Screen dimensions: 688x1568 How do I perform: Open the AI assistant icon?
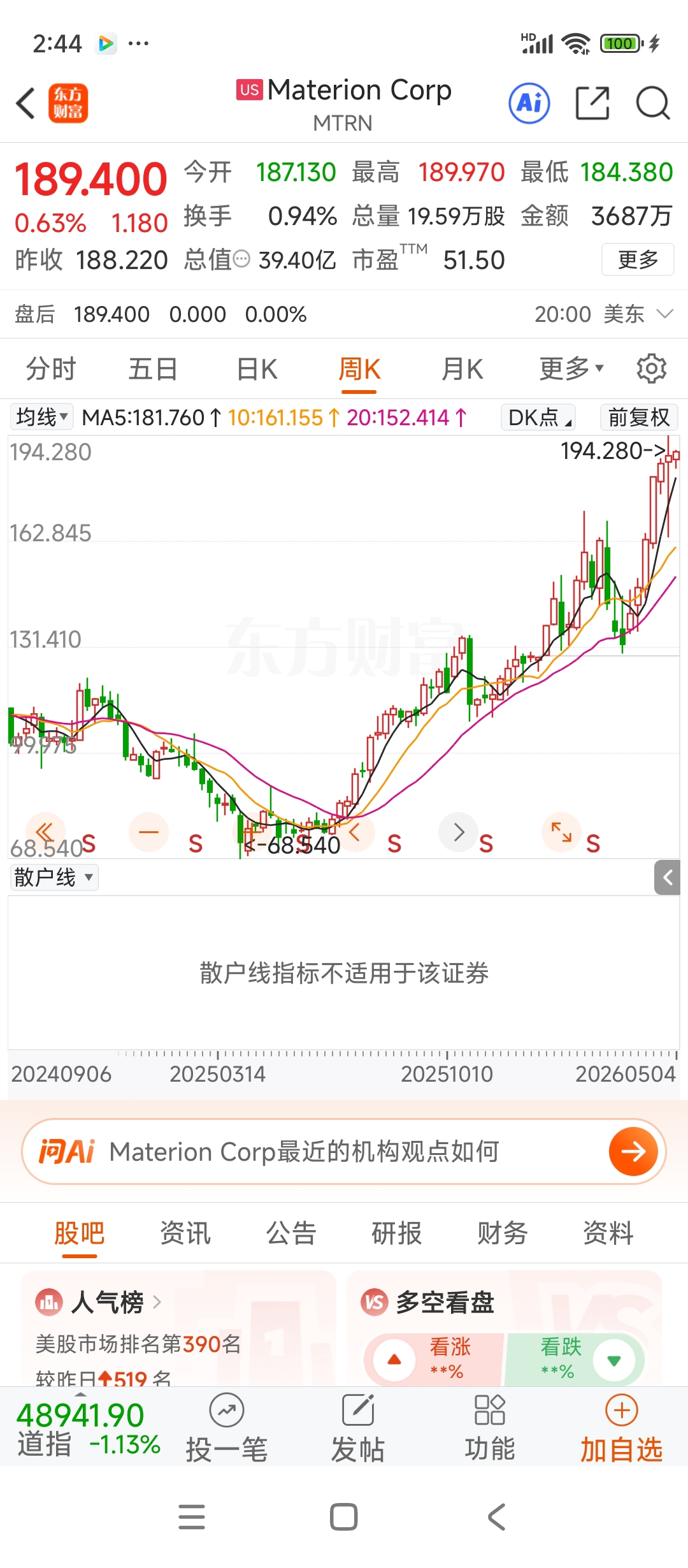tap(529, 103)
